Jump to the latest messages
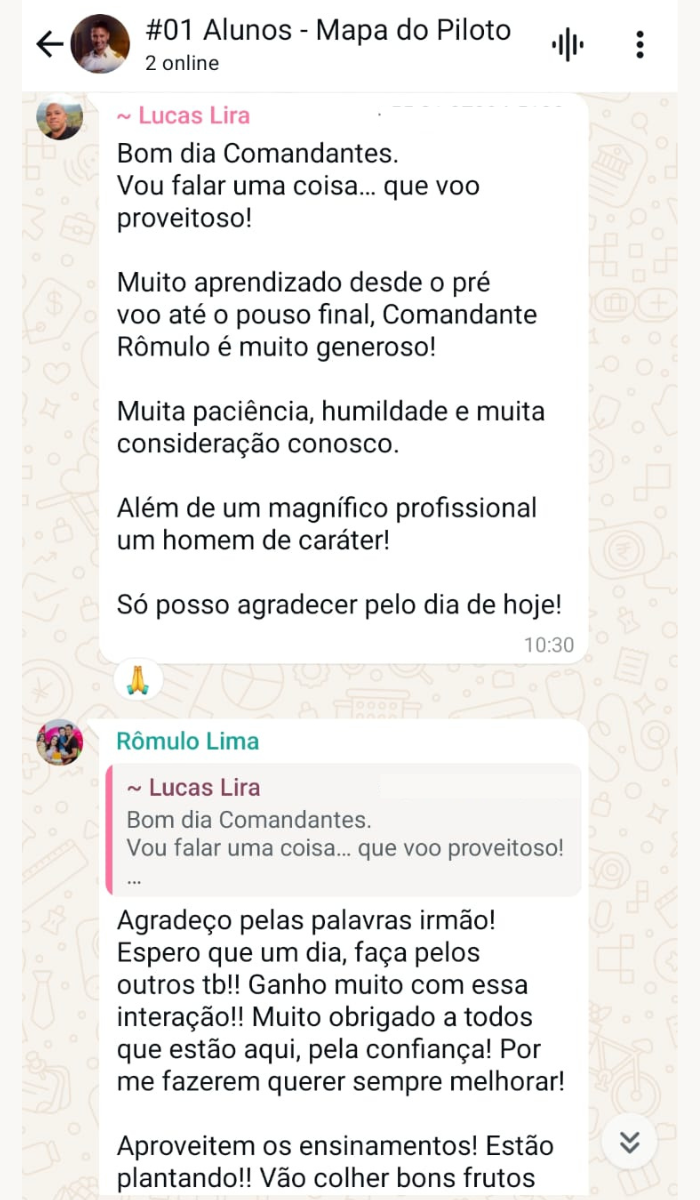 pyautogui.click(x=629, y=1142)
